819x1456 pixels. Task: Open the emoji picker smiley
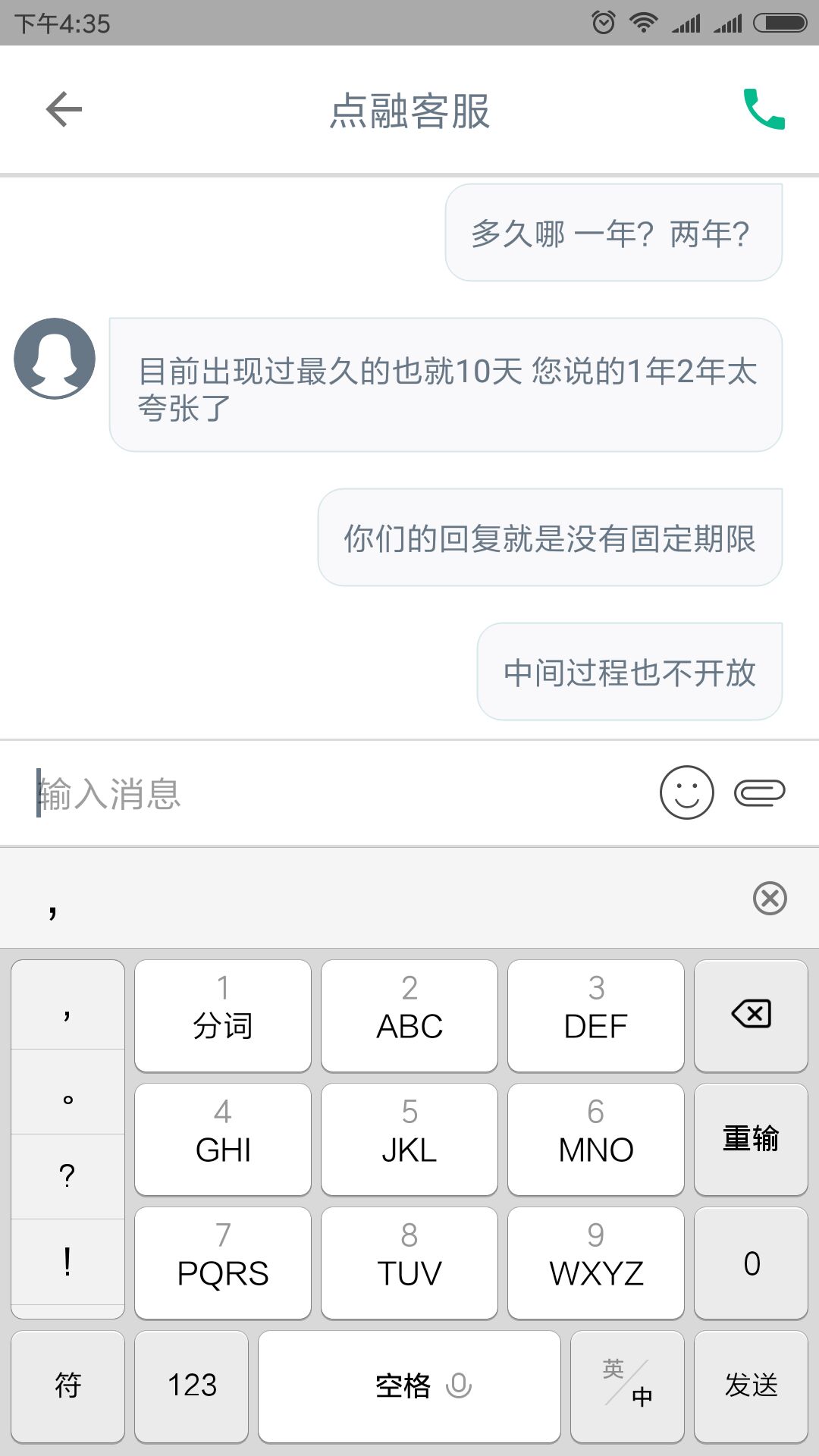click(686, 792)
